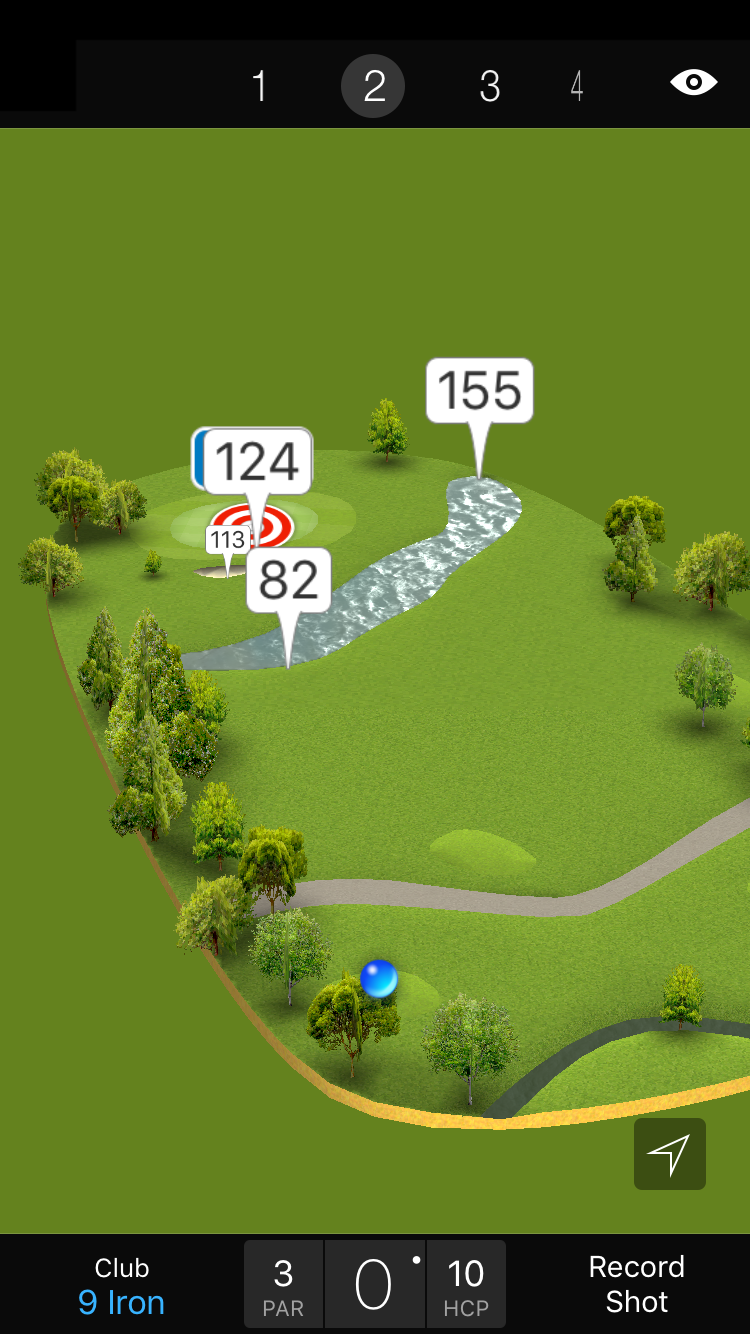Tap the location arrow button
The width and height of the screenshot is (750, 1334).
(669, 1154)
